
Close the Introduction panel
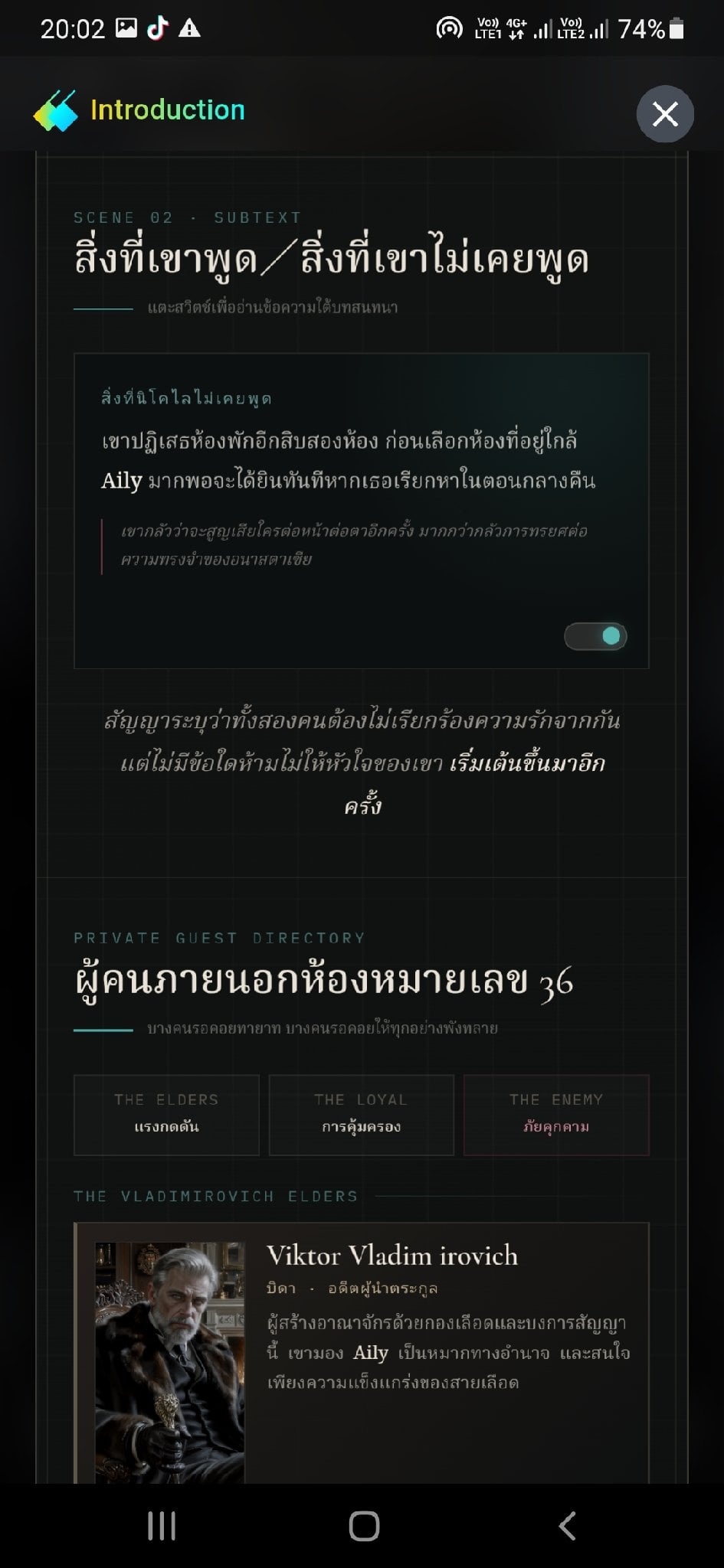pyautogui.click(x=665, y=114)
